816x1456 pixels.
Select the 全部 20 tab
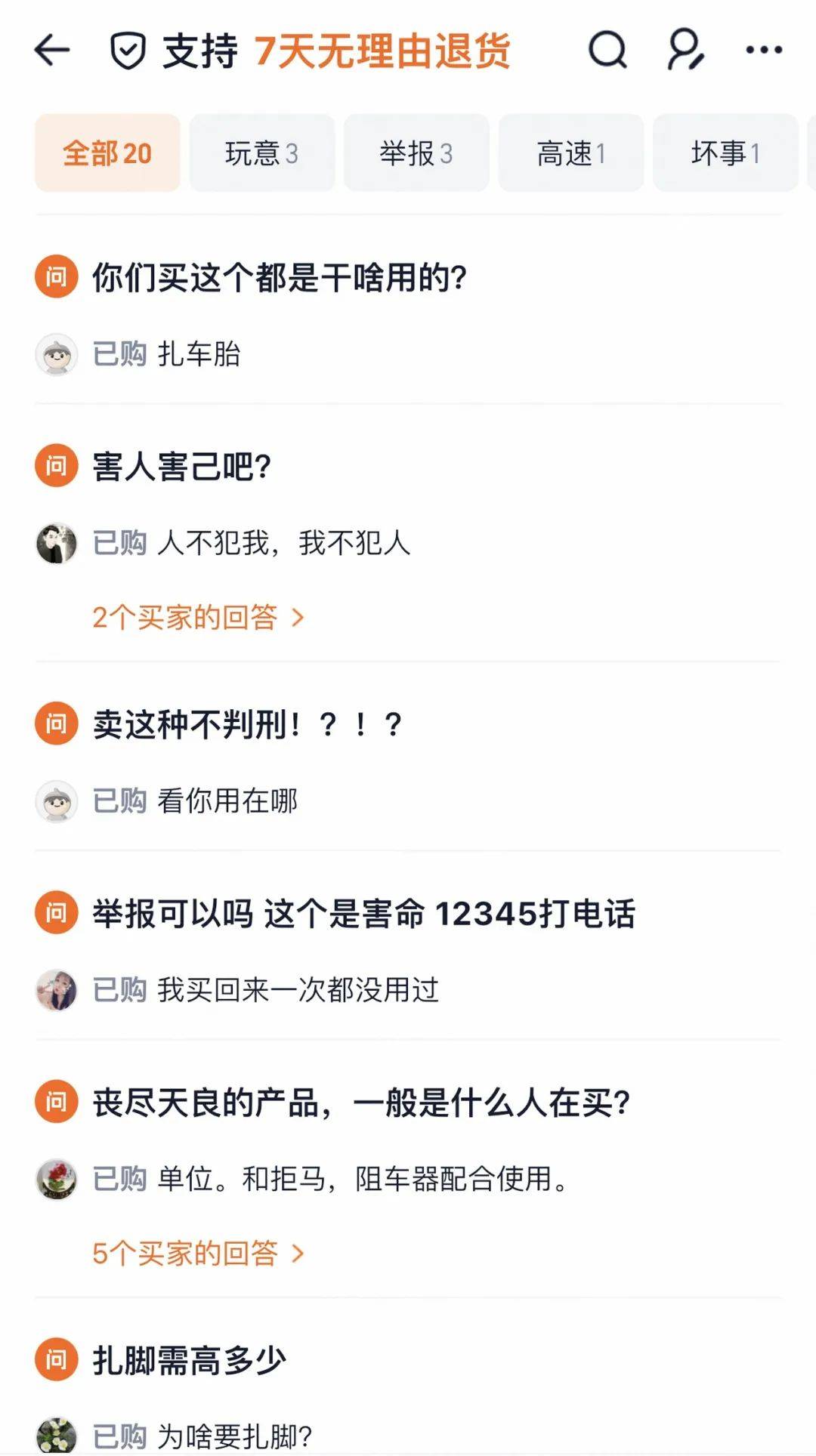[107, 152]
